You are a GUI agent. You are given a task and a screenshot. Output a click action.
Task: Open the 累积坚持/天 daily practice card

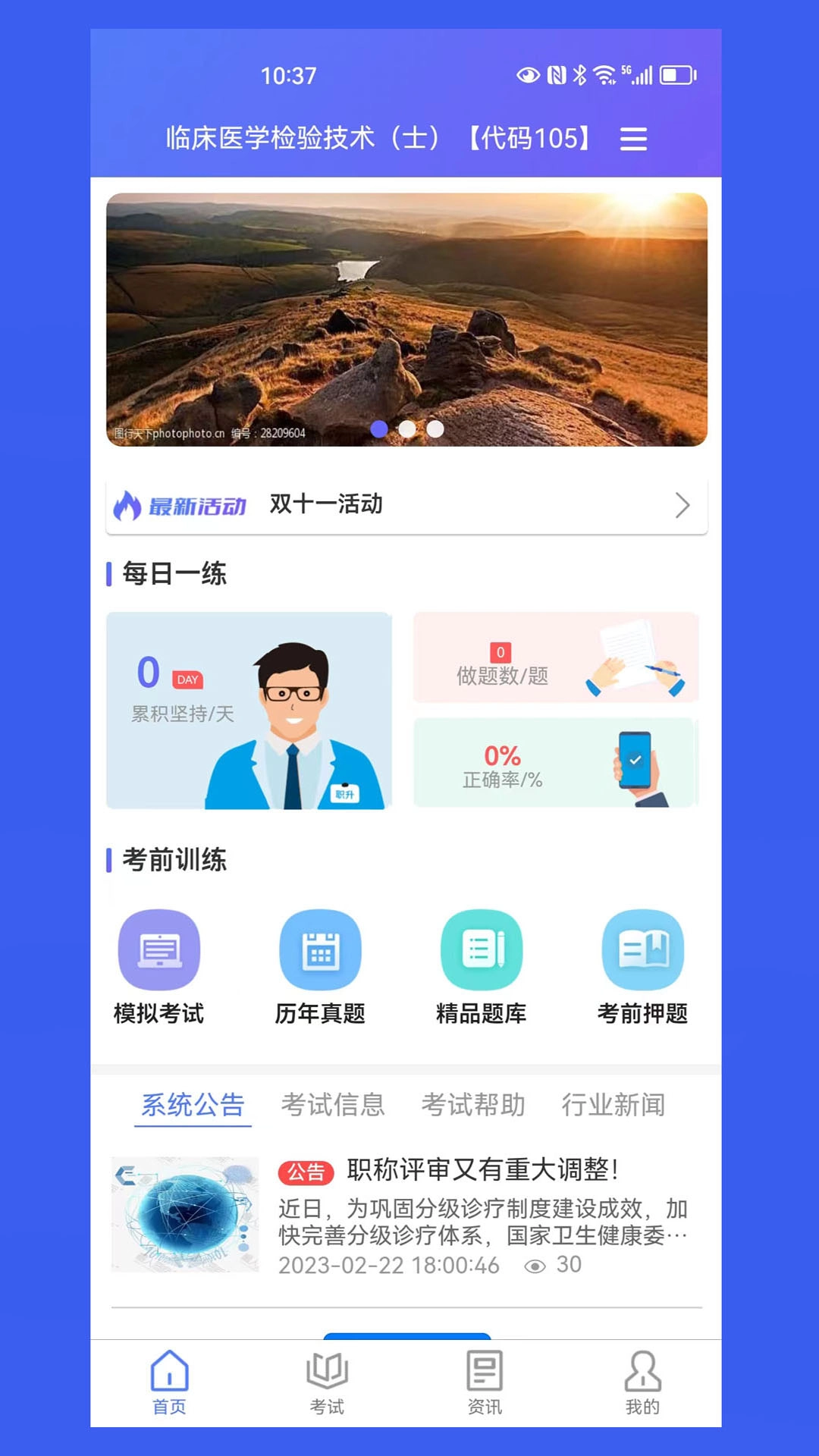249,710
